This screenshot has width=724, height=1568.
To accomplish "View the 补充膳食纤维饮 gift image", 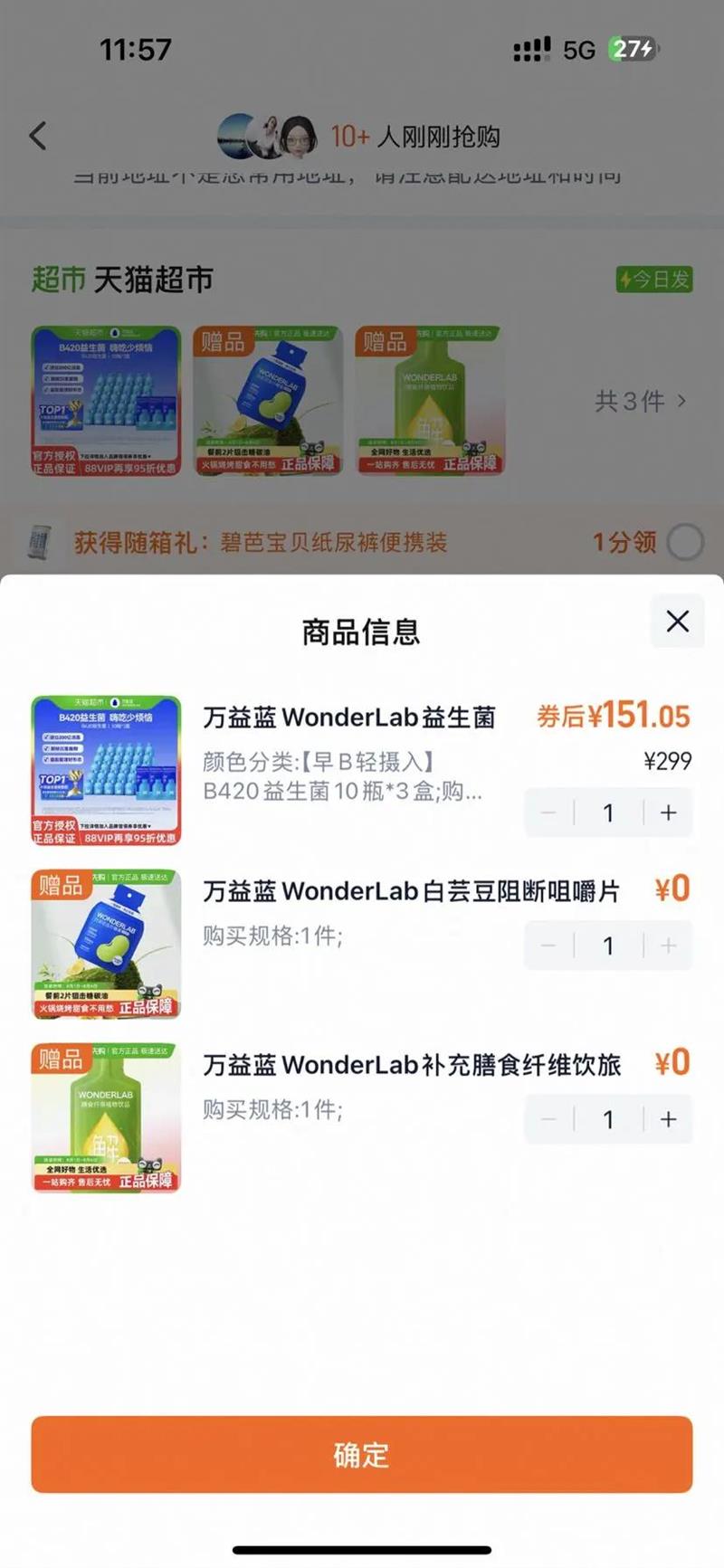I will click(106, 1117).
